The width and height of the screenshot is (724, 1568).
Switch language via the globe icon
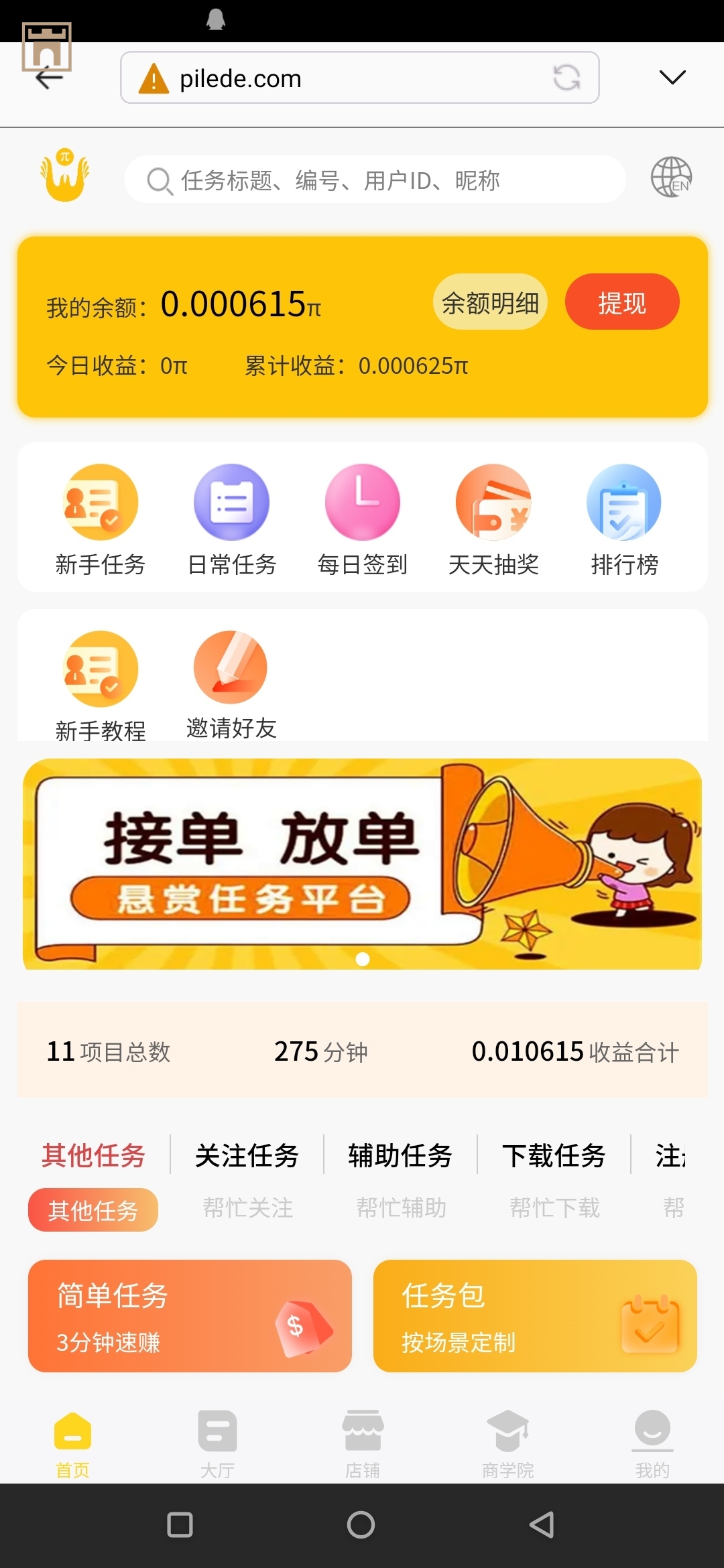(x=671, y=178)
